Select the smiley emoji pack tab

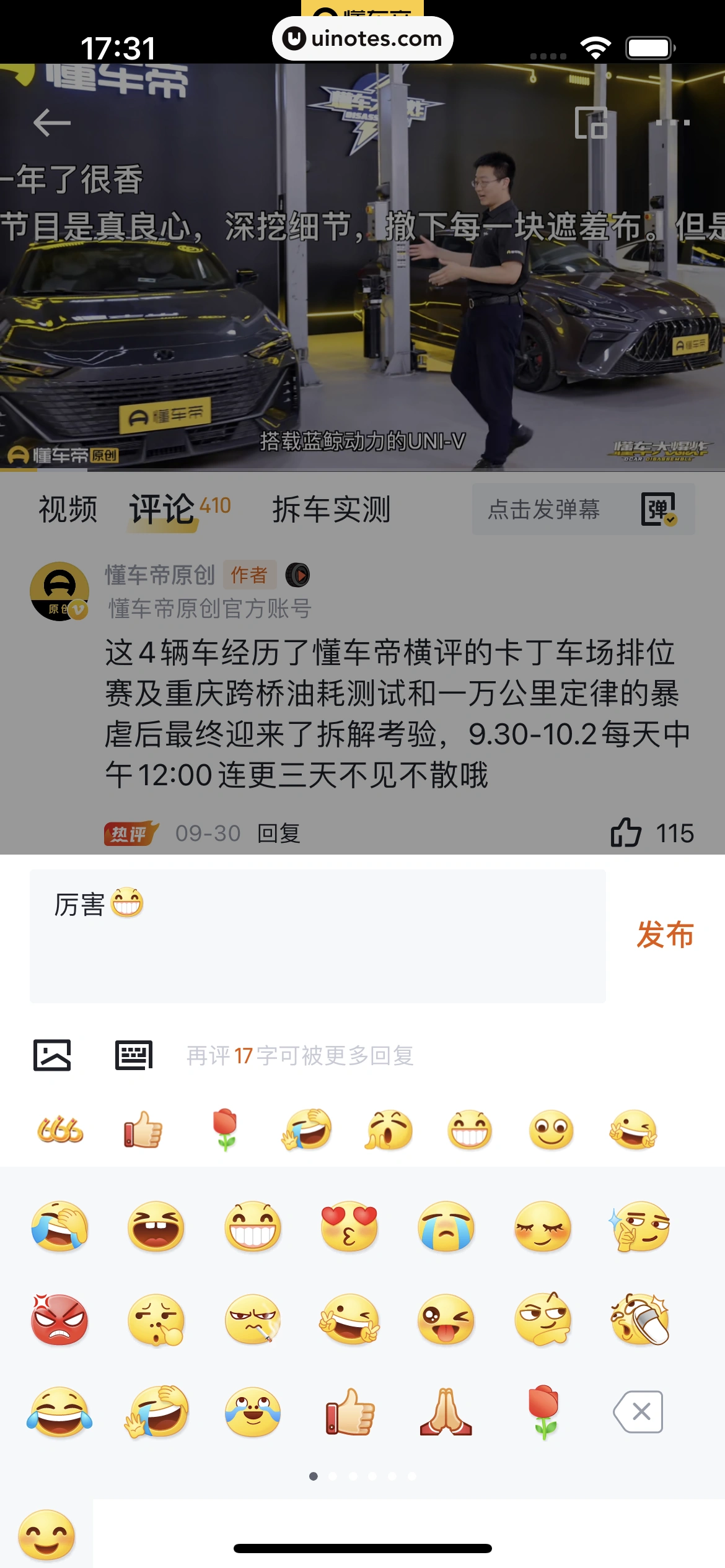(x=46, y=1535)
